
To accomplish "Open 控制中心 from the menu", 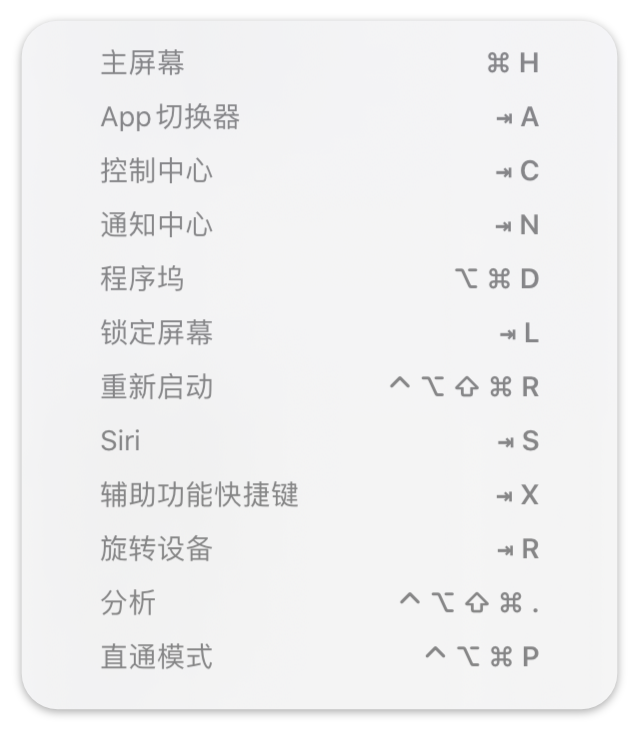I will [157, 172].
